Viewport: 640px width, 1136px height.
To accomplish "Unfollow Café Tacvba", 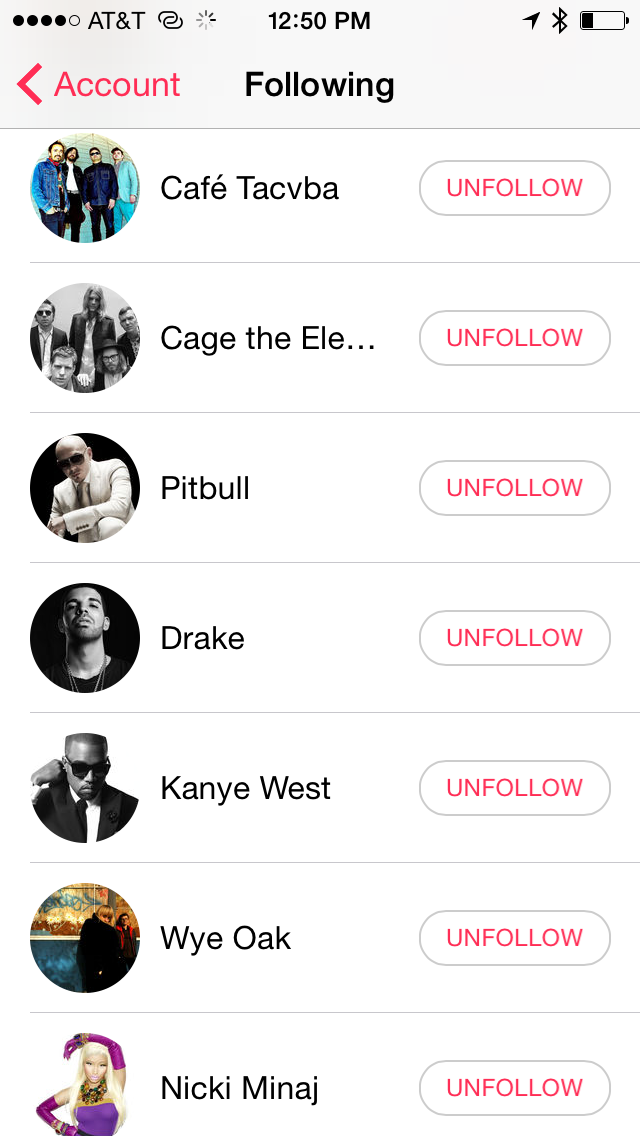I will [x=514, y=188].
